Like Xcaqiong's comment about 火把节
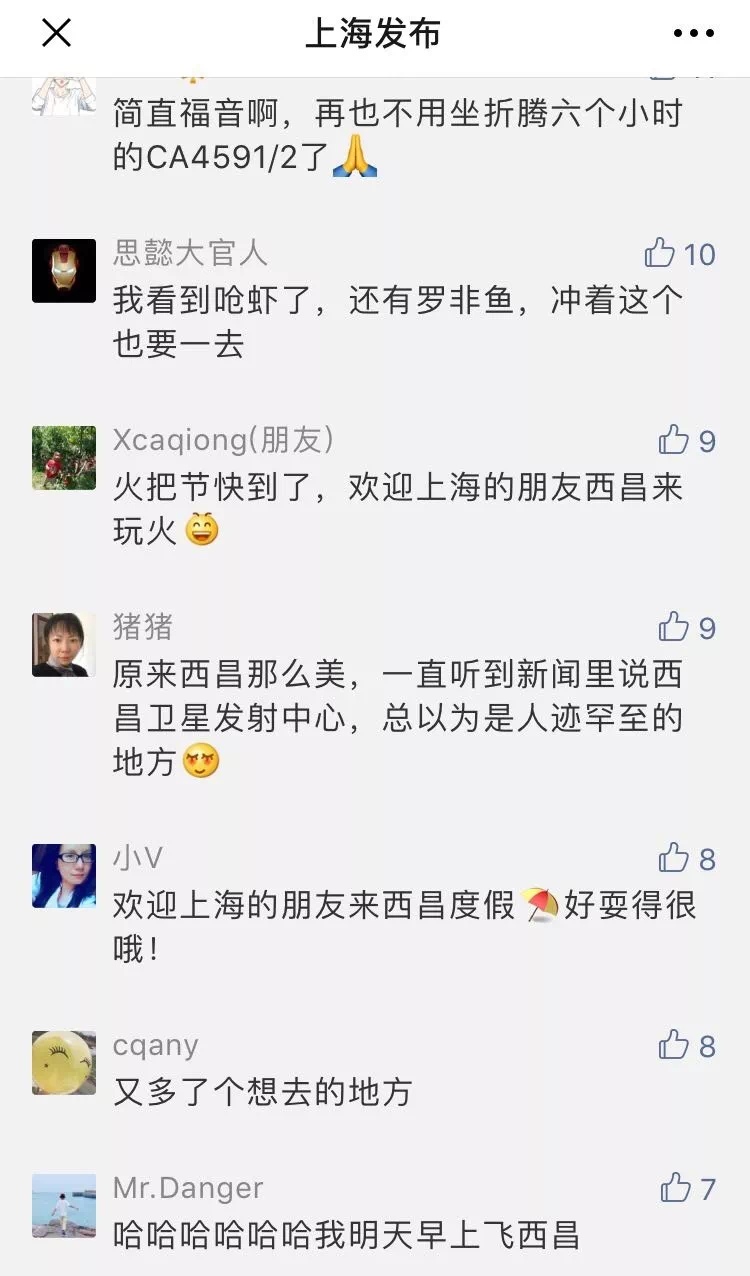This screenshot has width=750, height=1276. (x=674, y=440)
